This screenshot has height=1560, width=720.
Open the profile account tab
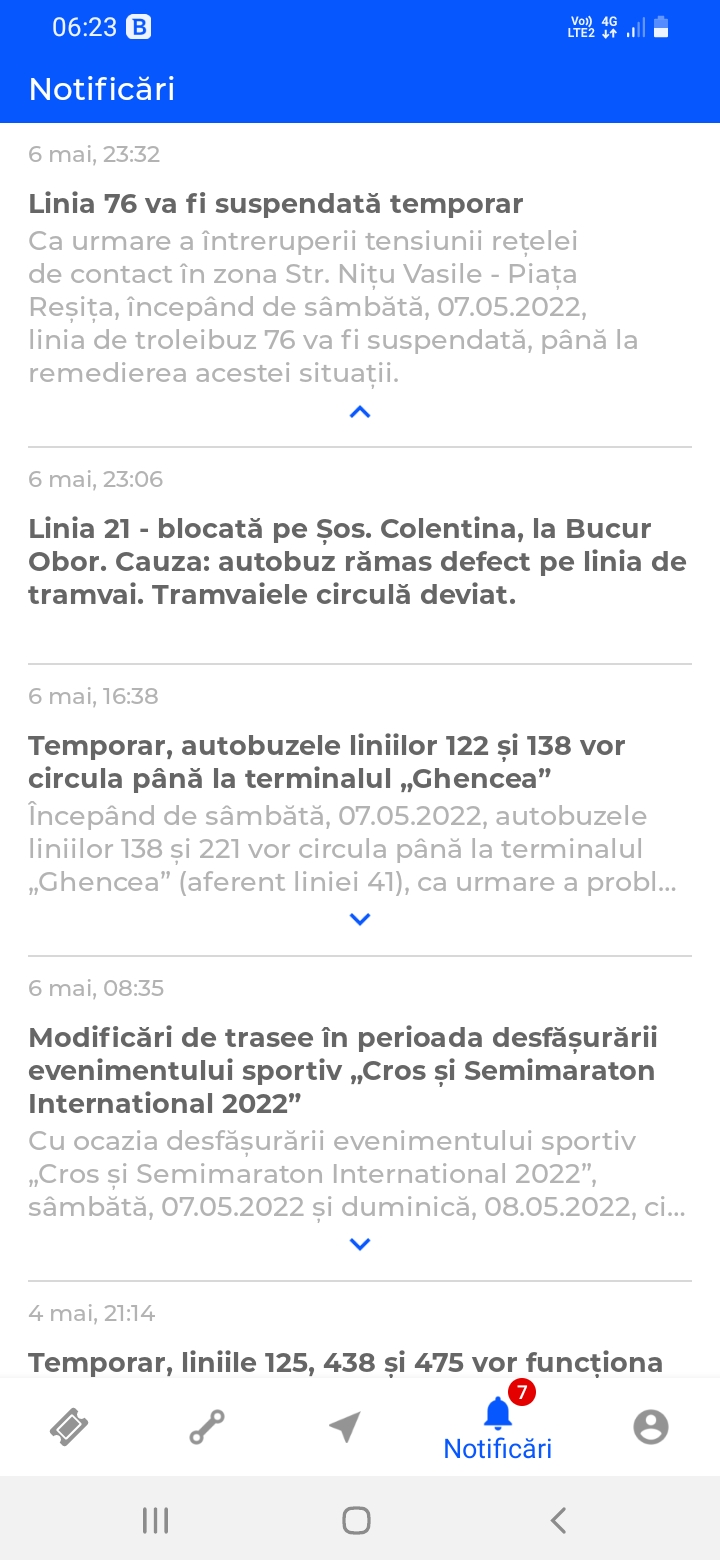[x=651, y=1427]
